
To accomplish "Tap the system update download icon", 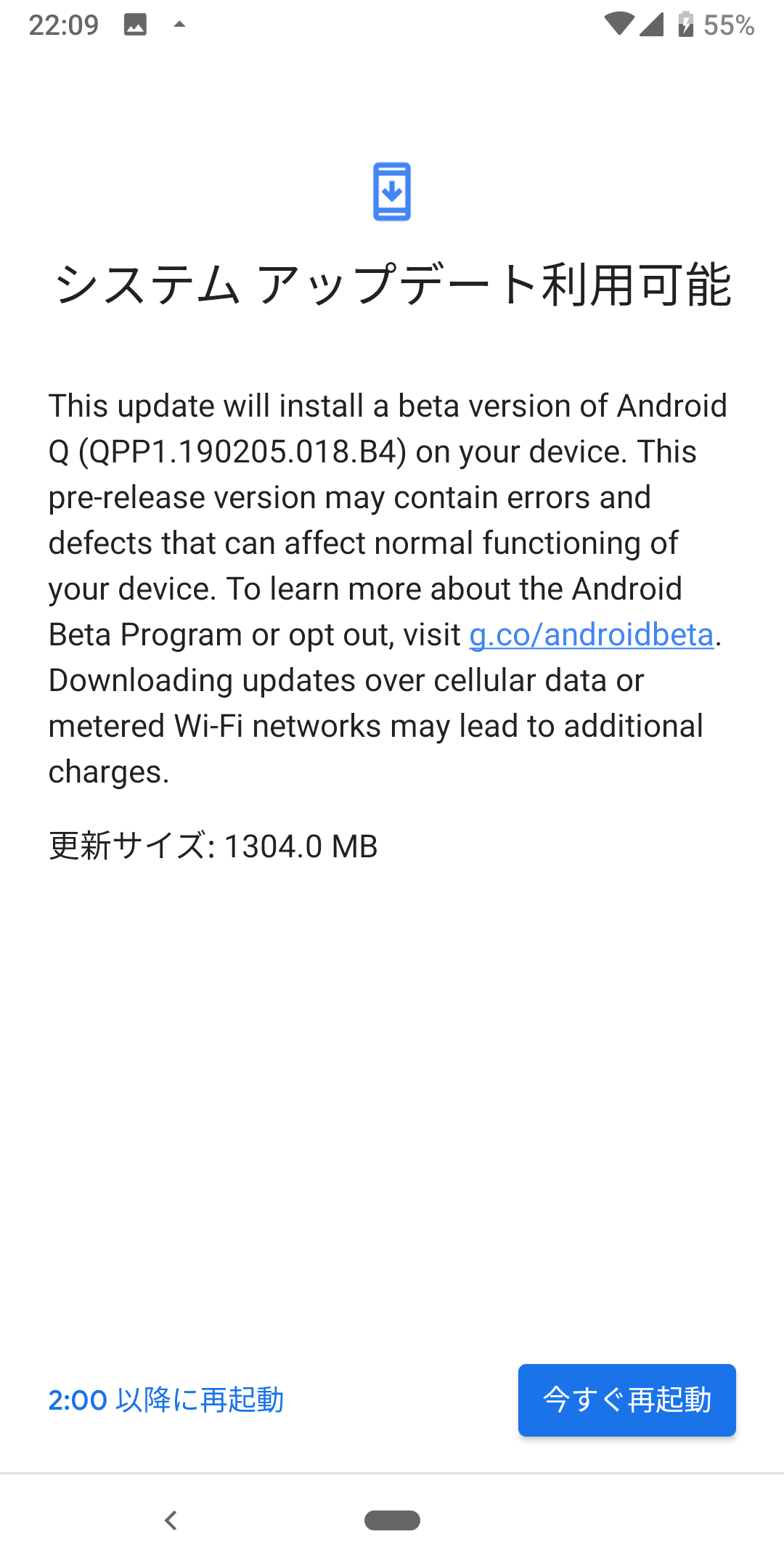I will point(392,191).
